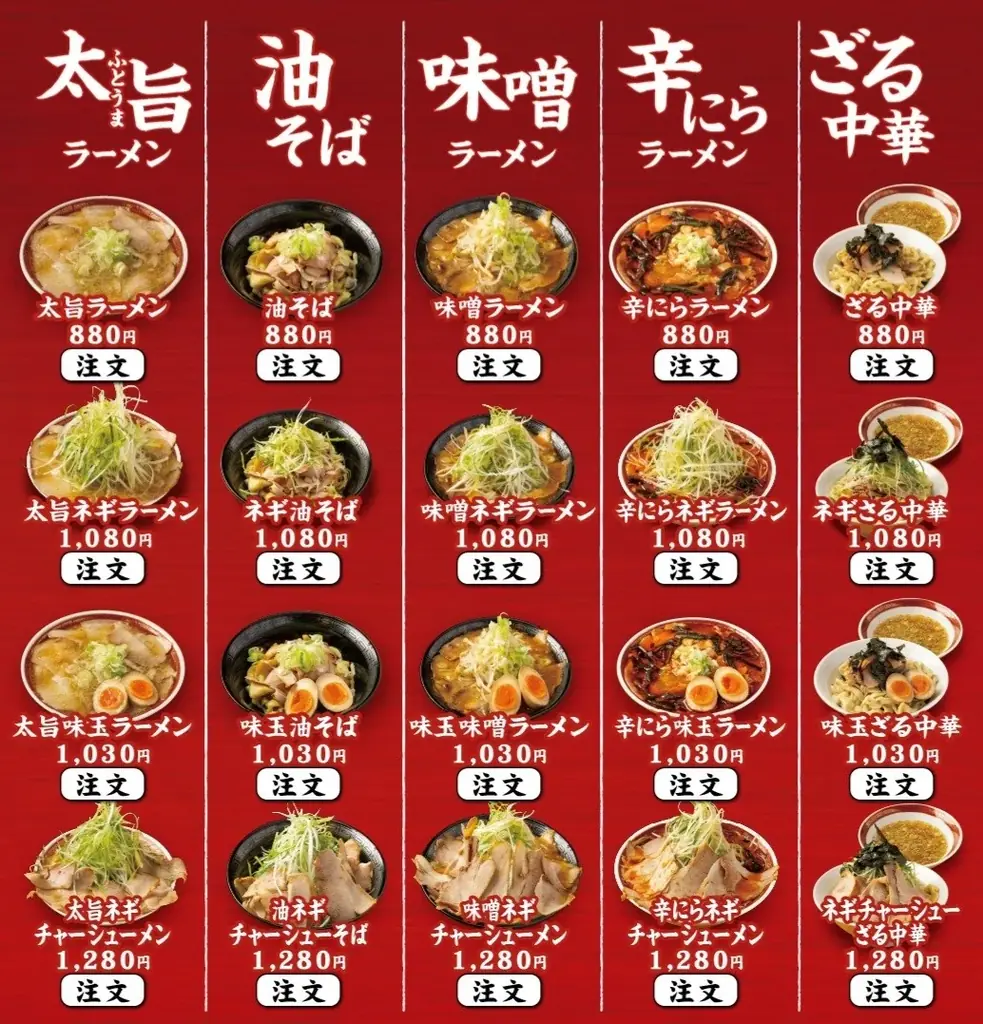Tap 注文 under 味玉油そば

point(299,784)
